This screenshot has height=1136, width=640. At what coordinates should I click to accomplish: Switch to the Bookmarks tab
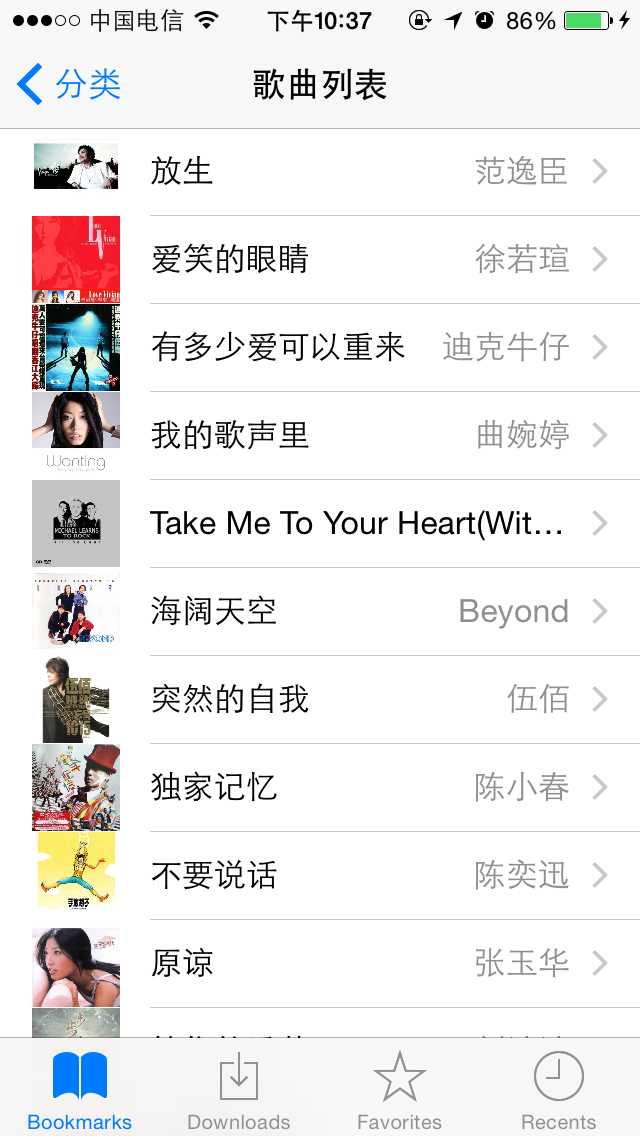click(x=80, y=1088)
